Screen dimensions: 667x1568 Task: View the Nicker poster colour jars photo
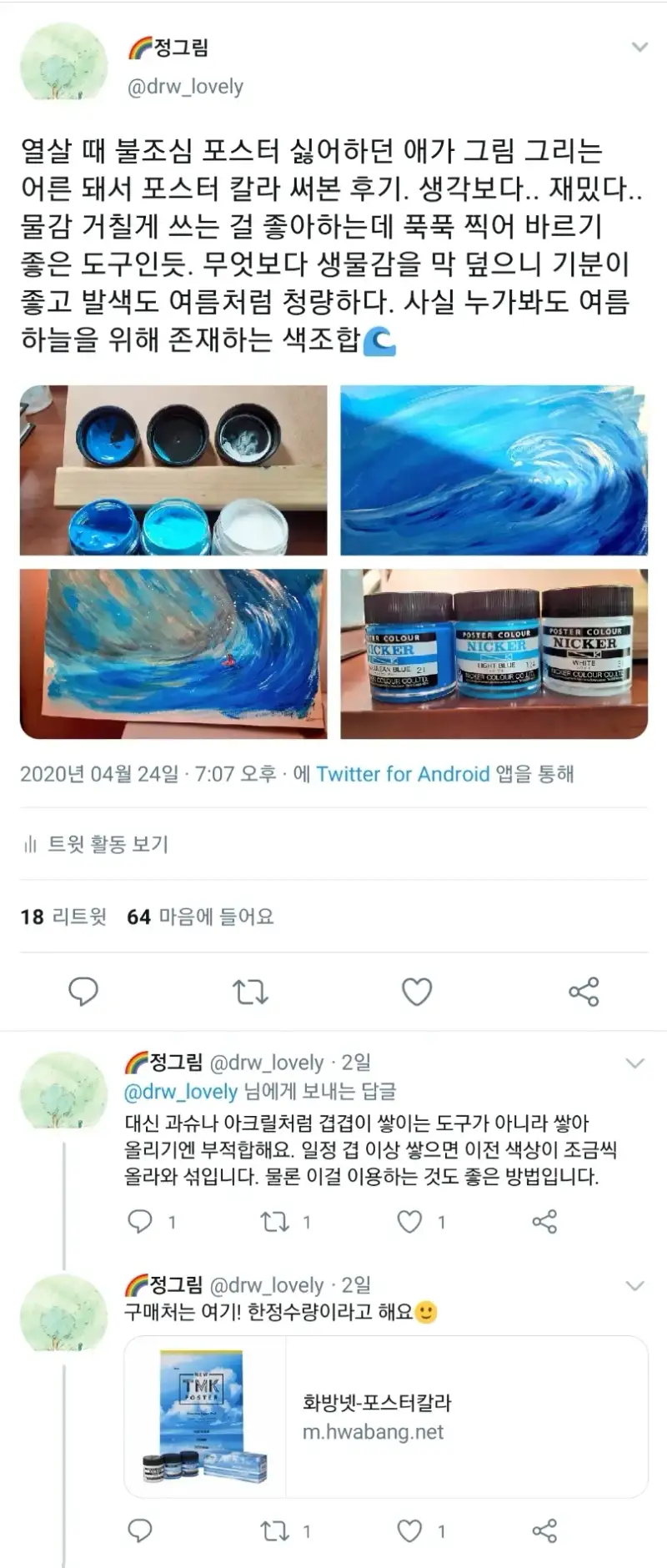(x=494, y=654)
